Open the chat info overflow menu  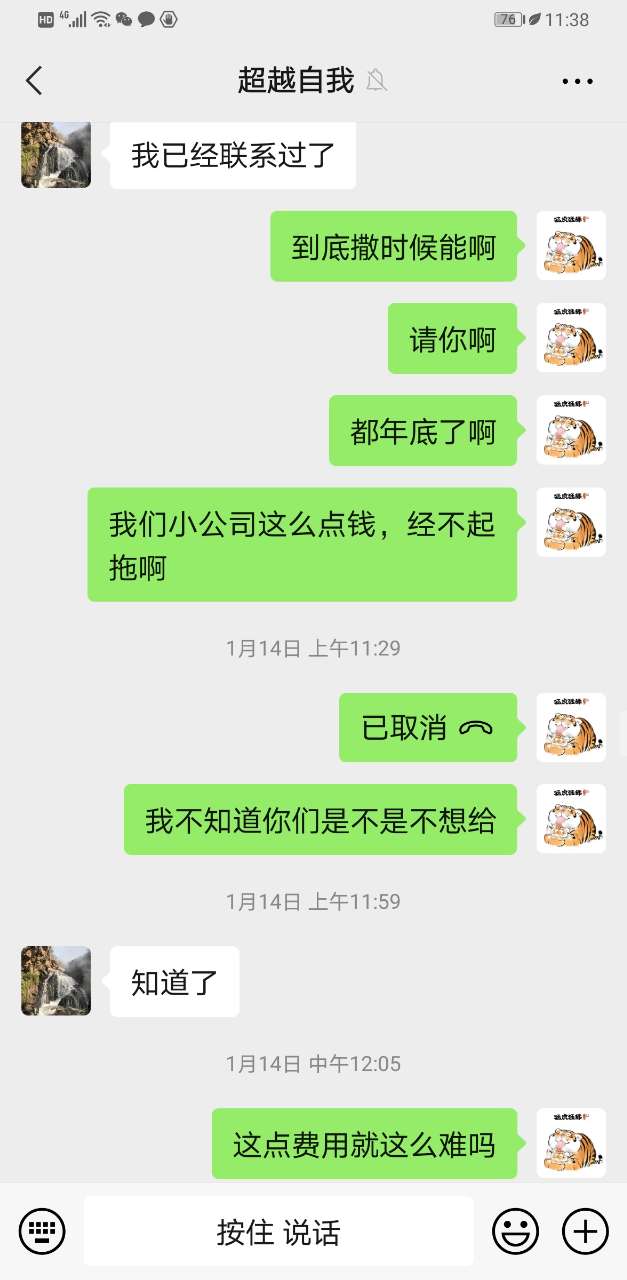point(577,81)
